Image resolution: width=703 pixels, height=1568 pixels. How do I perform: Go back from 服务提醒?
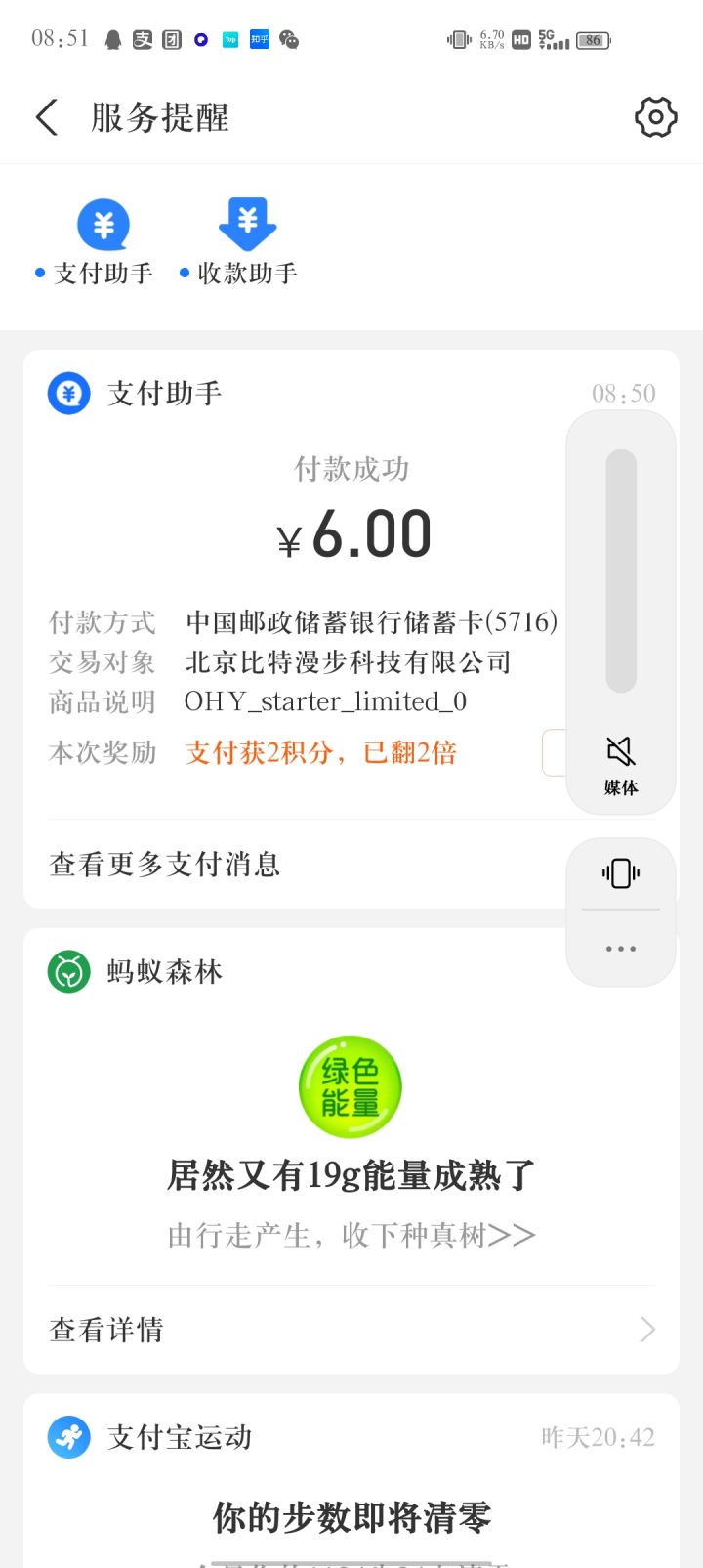[47, 117]
